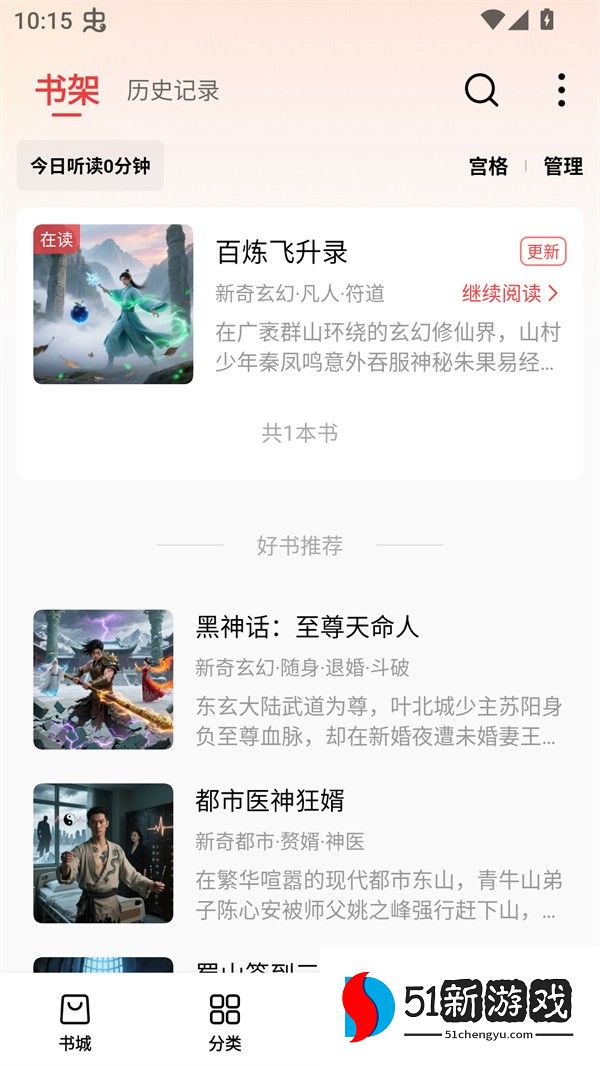Go to the 书城 bookstore tab
The width and height of the screenshot is (600, 1066).
(75, 1021)
